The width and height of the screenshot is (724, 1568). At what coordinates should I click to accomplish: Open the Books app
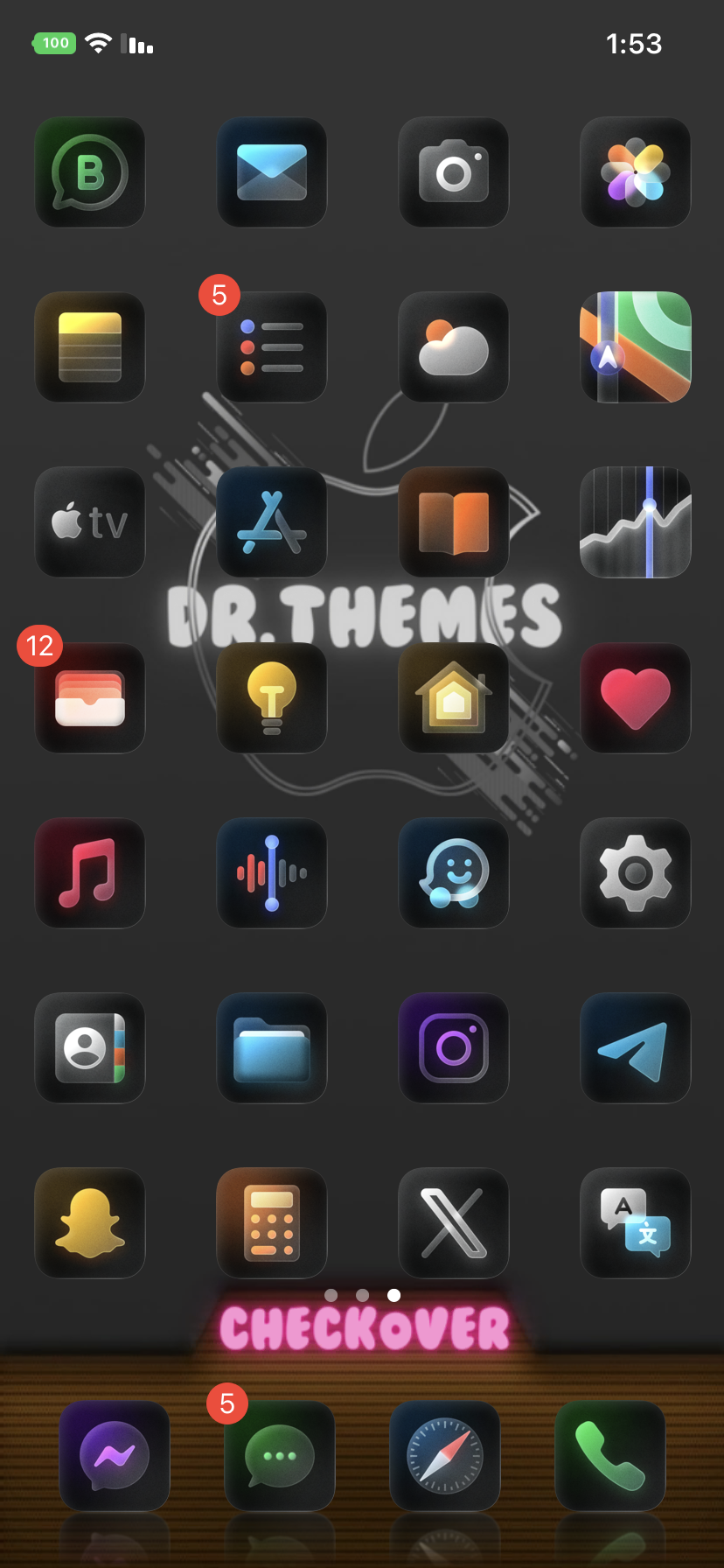pyautogui.click(x=454, y=522)
